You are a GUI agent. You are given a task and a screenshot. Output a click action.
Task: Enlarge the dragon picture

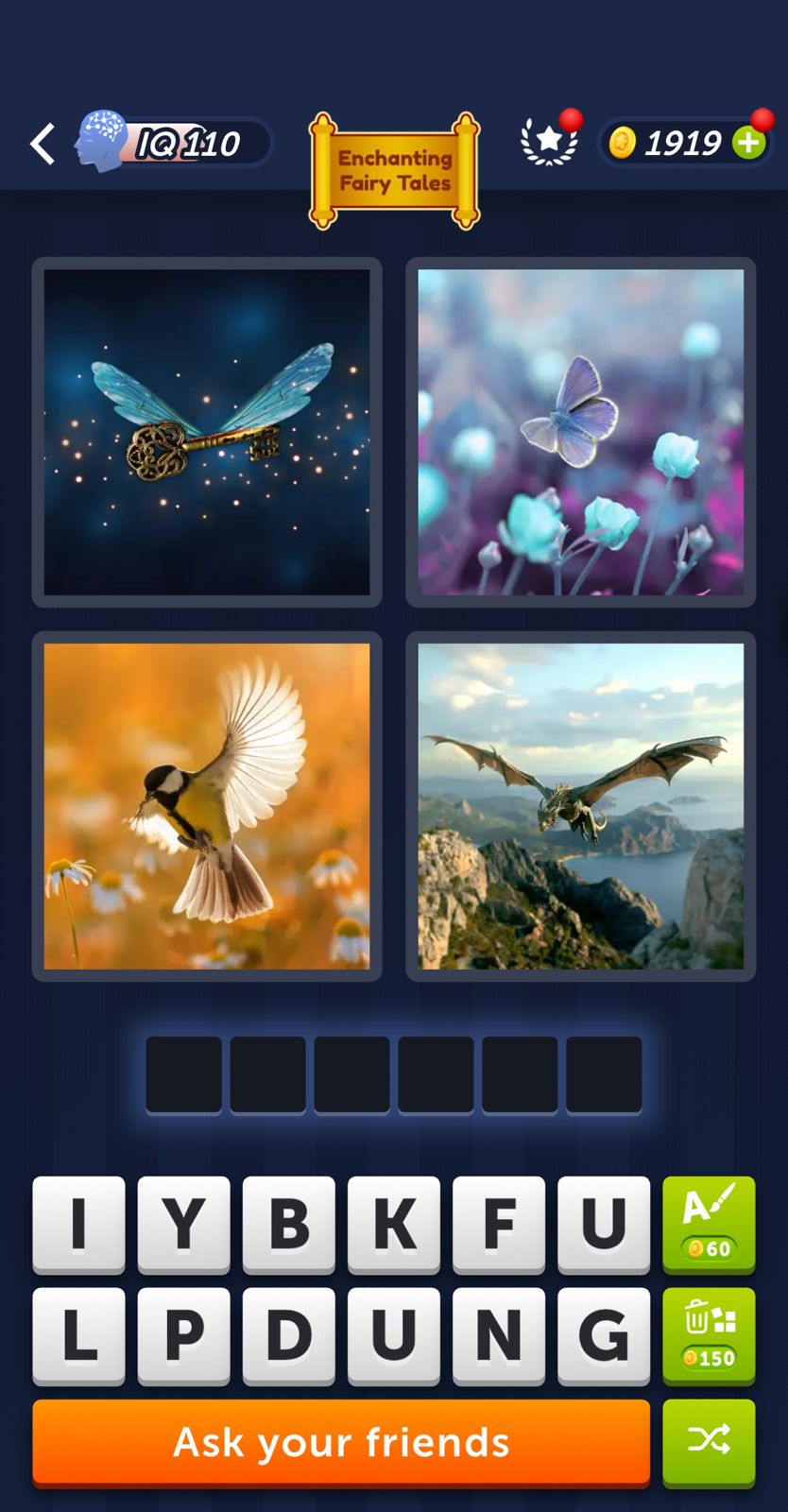tap(580, 805)
